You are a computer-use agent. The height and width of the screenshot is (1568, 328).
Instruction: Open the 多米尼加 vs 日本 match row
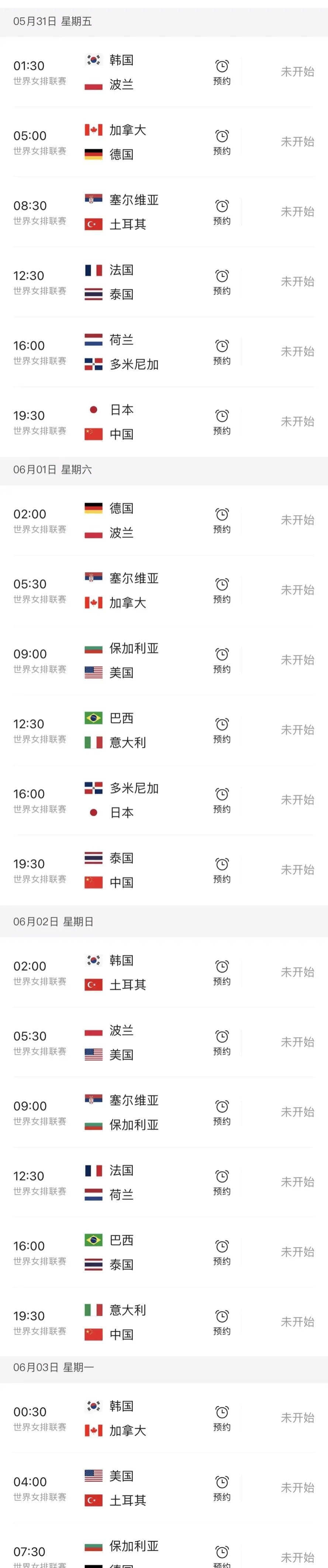(x=134, y=801)
